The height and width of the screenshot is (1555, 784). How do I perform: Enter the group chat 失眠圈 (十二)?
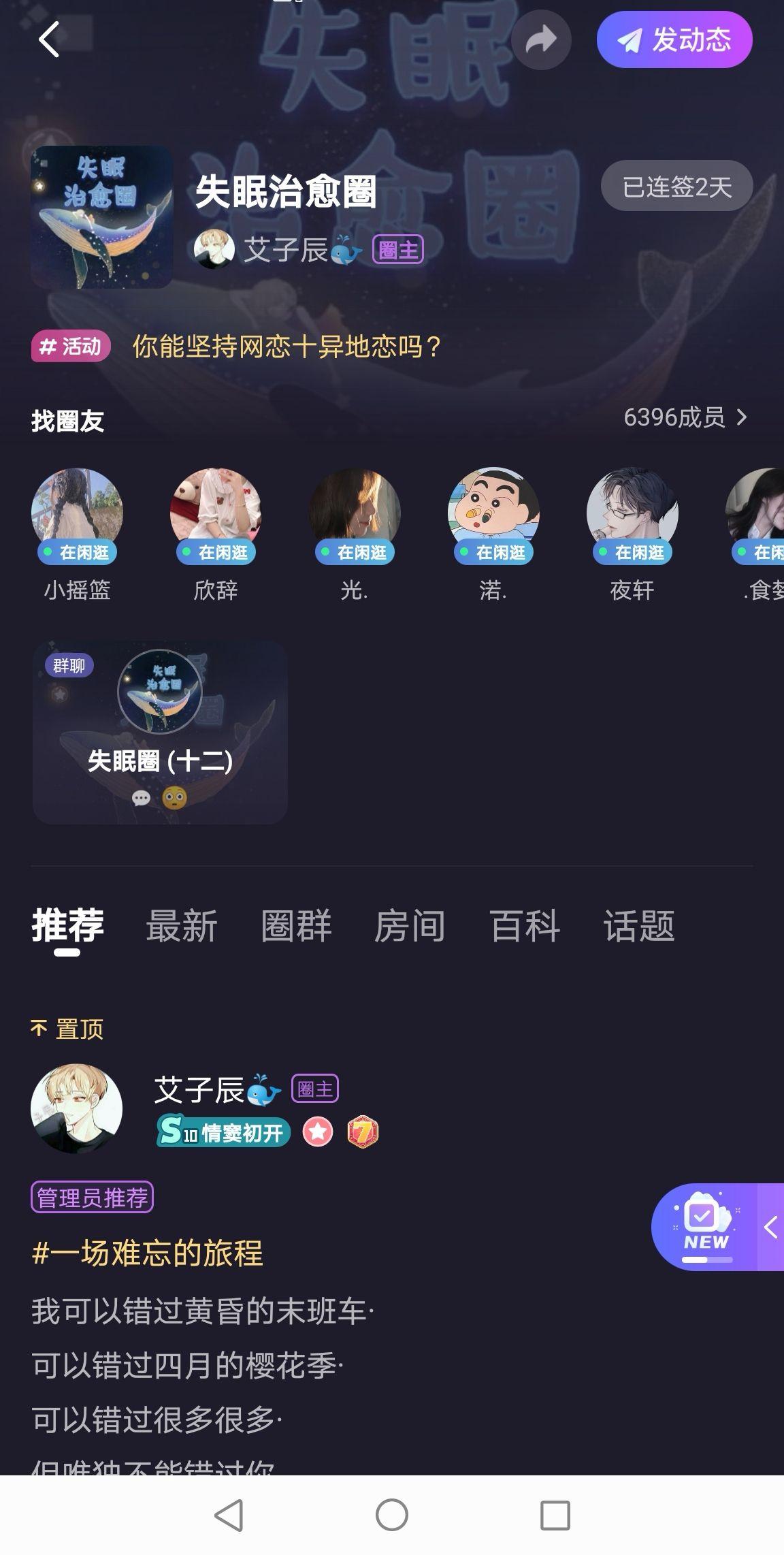(160, 732)
